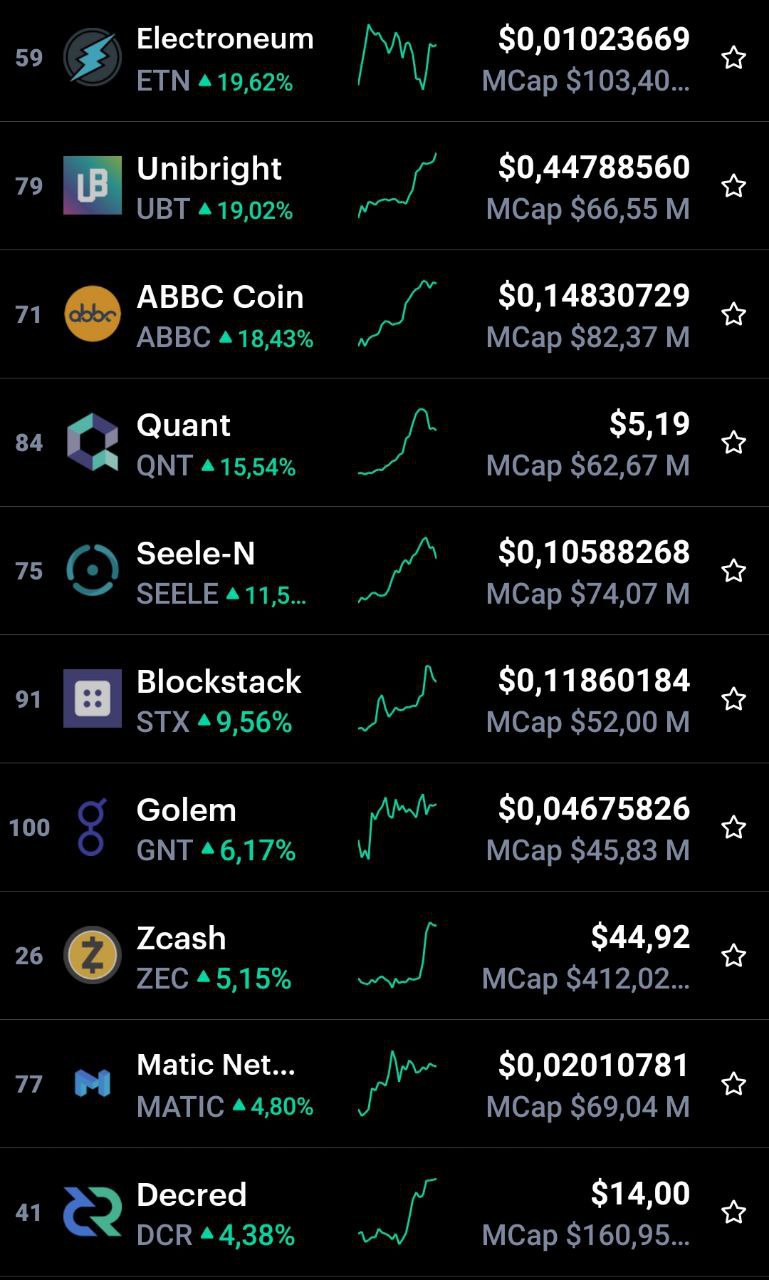Add Electroneum to favorites with star
This screenshot has width=769, height=1280.
(734, 58)
